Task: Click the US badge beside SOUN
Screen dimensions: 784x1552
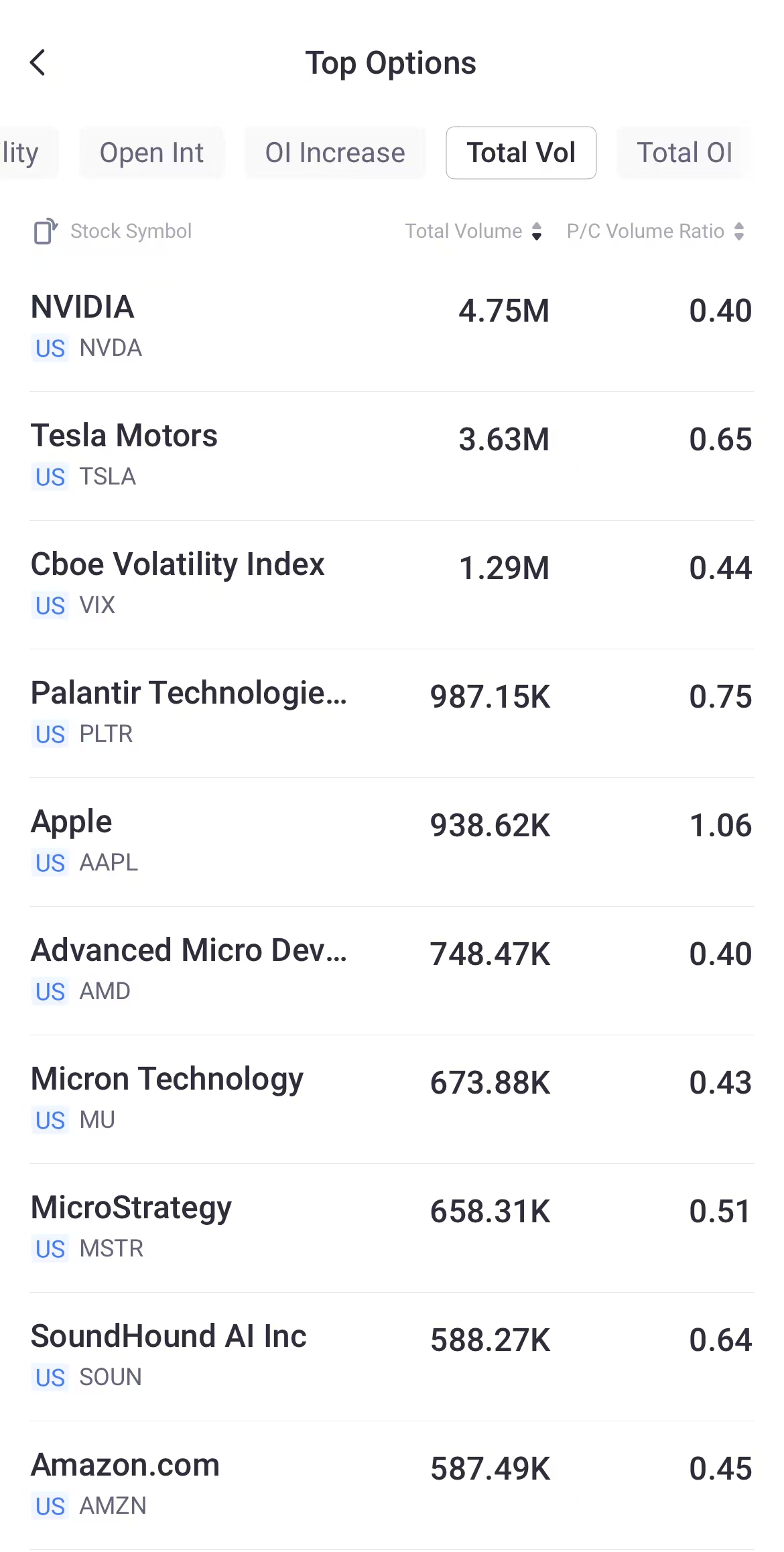Action: (x=50, y=1378)
